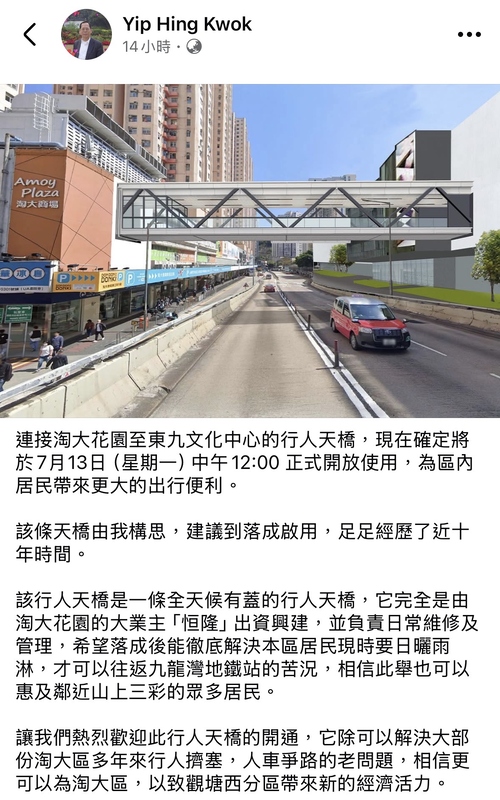Open the post's three-dot options menu
The image size is (500, 800).
coord(469,35)
